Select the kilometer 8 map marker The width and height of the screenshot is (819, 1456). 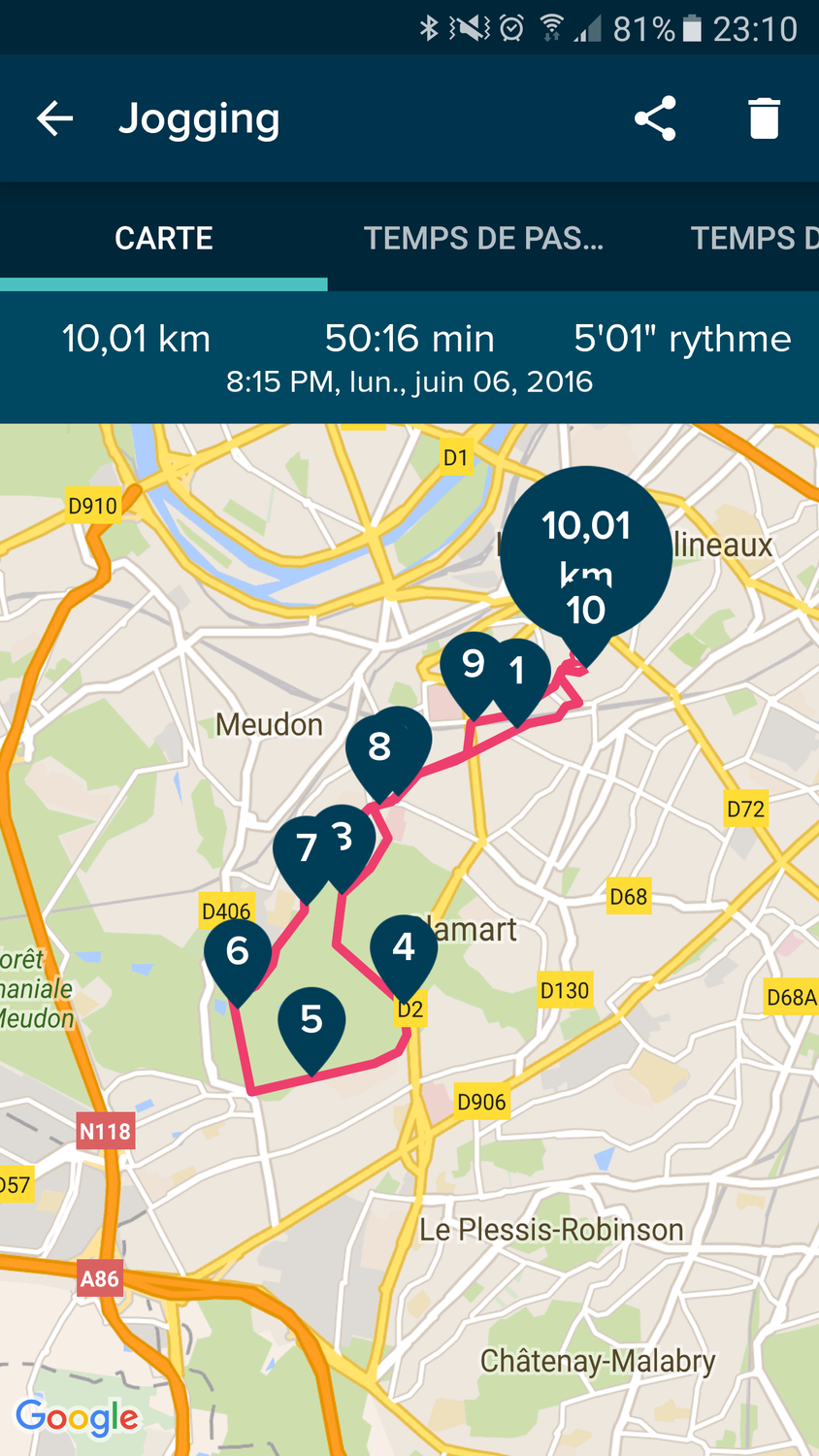(x=383, y=753)
